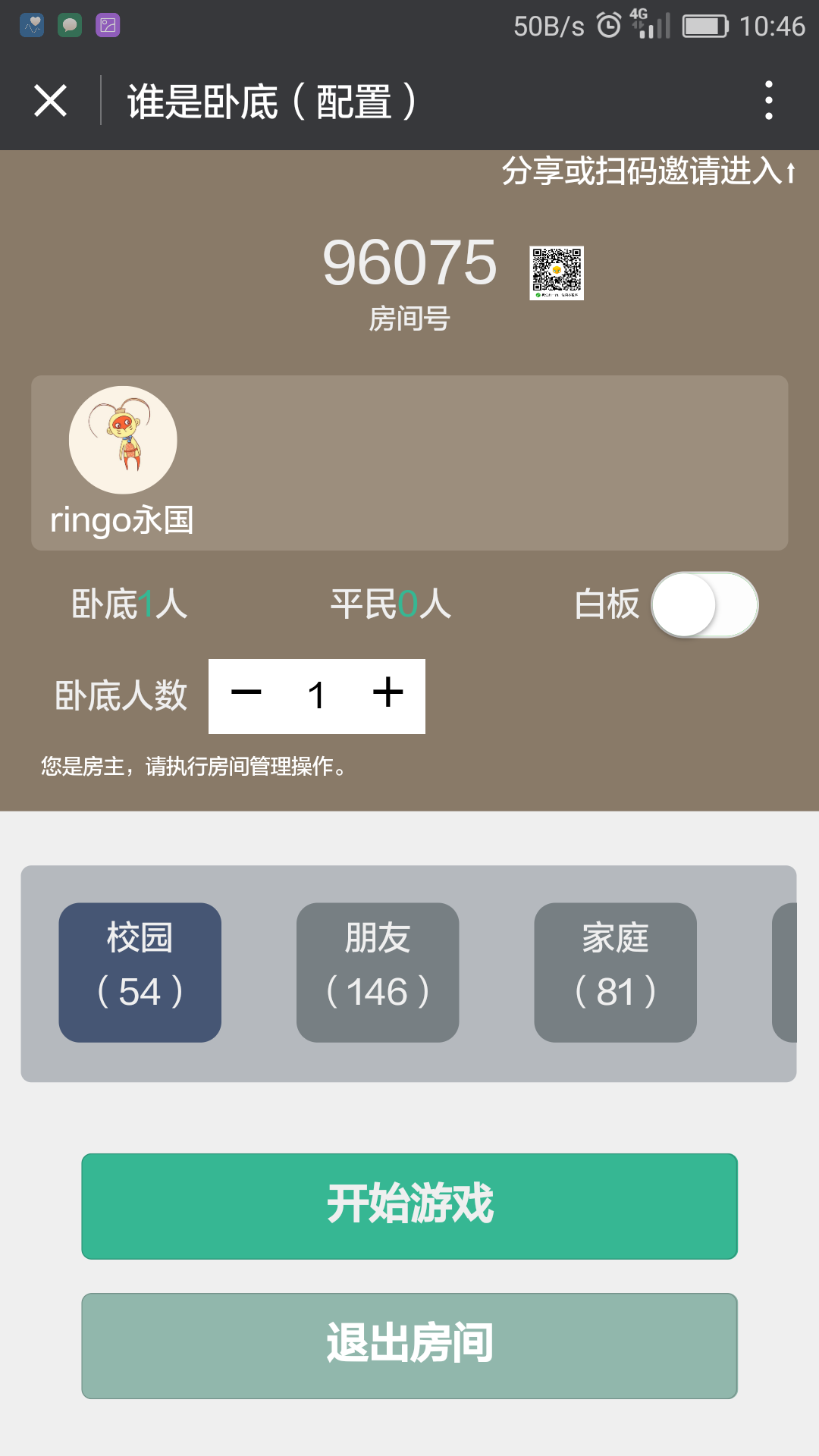
Task: Pick the 家庭 (81) word category
Action: (615, 972)
